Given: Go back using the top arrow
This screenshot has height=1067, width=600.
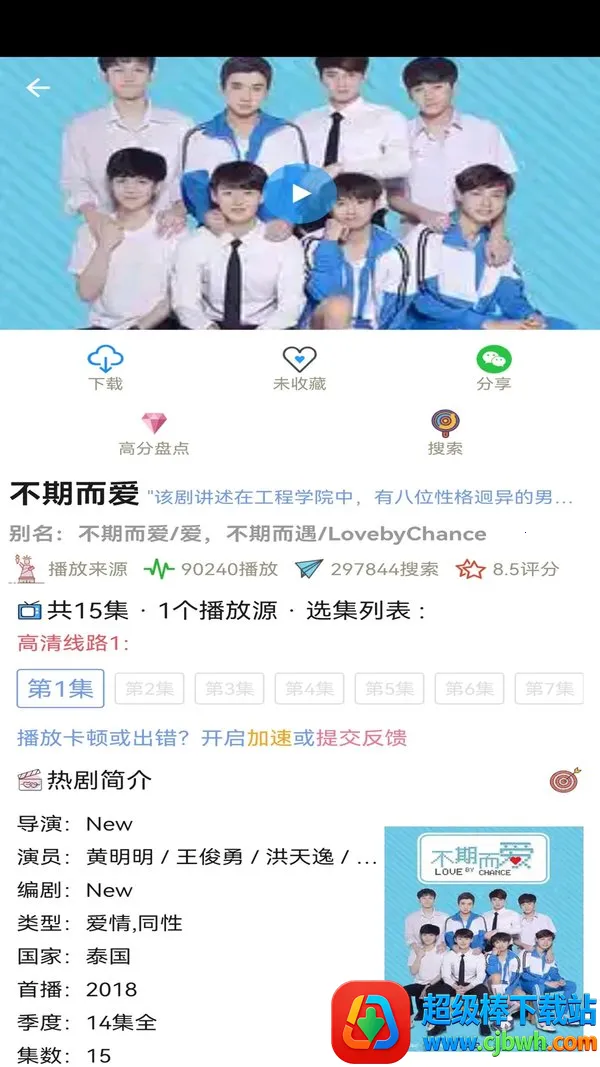Looking at the screenshot, I should coord(38,88).
